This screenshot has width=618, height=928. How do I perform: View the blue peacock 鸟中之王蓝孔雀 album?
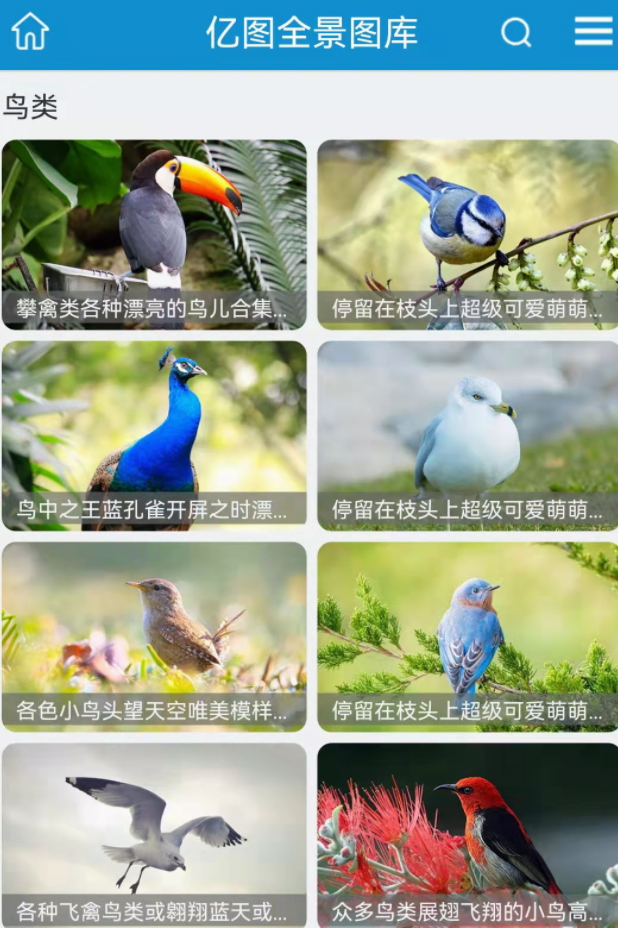pos(154,436)
